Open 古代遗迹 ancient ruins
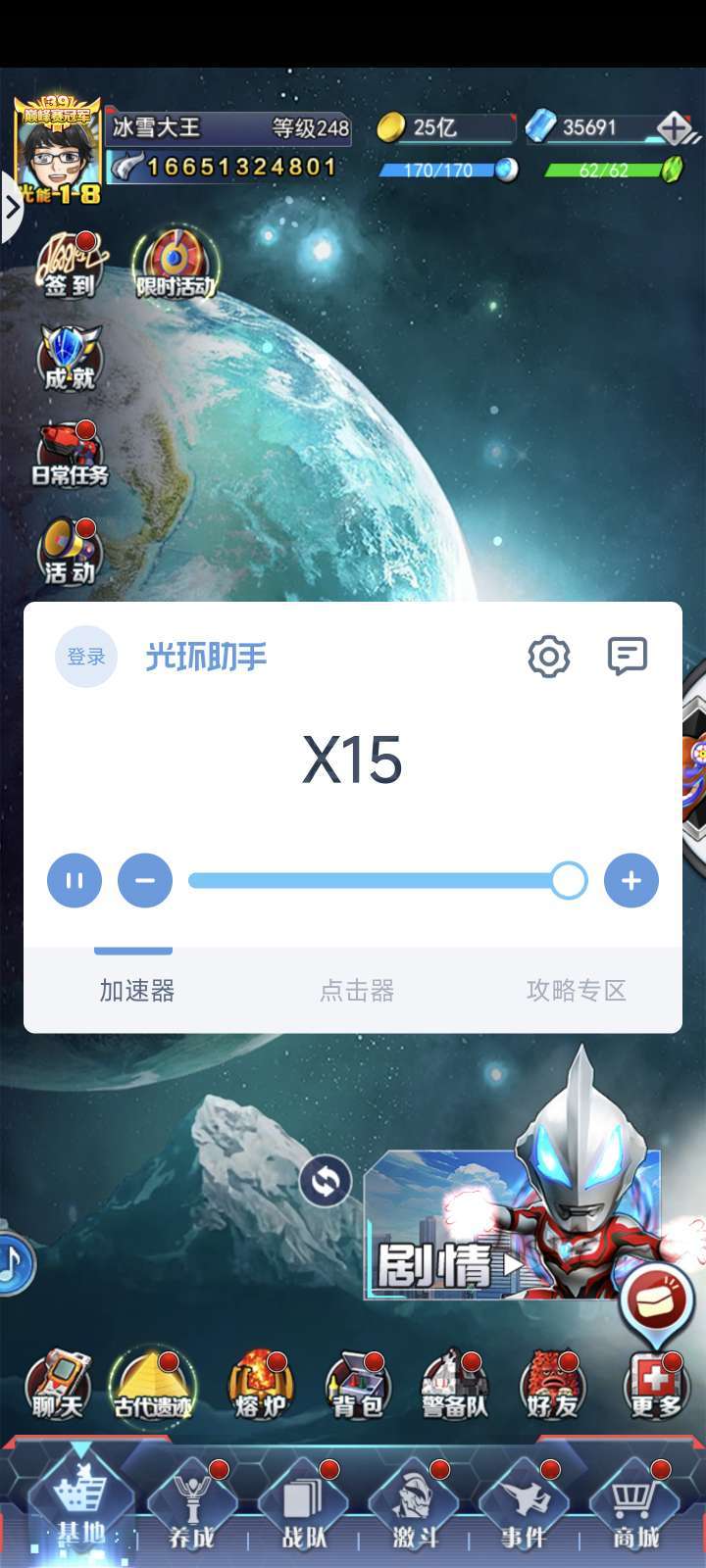The image size is (706, 1568). click(x=153, y=1385)
